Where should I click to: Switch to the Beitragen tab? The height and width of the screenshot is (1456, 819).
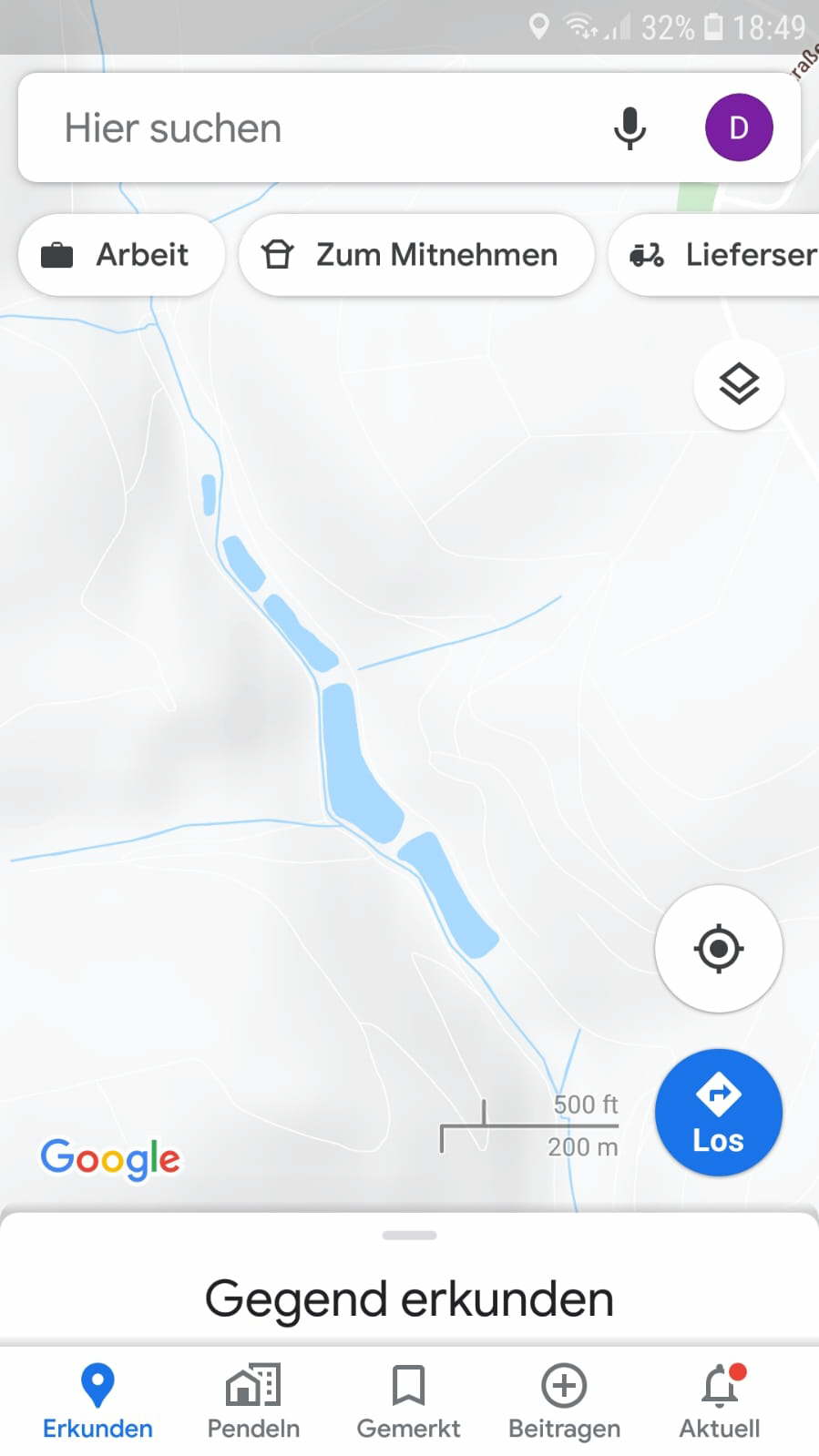point(564,1401)
